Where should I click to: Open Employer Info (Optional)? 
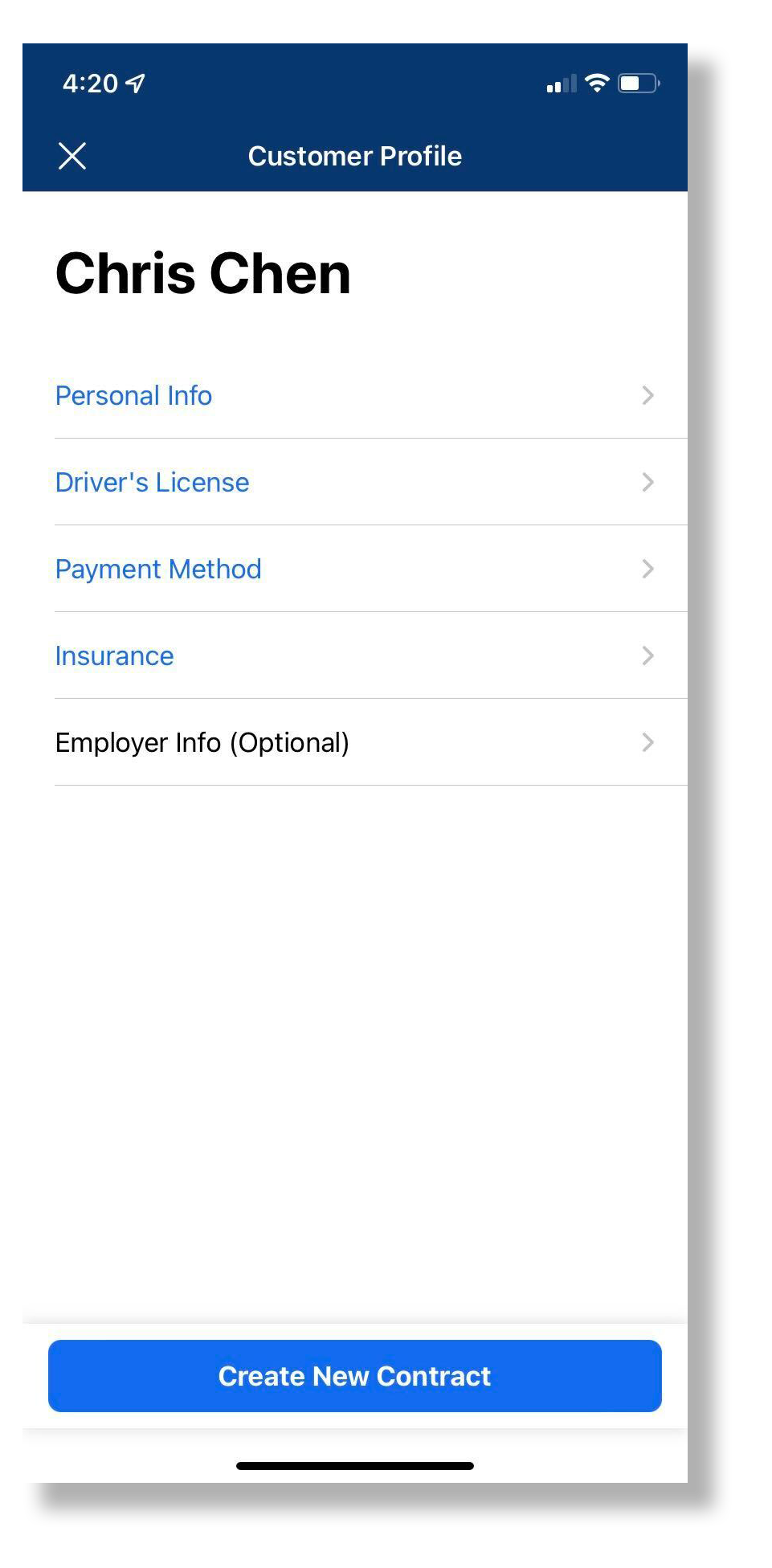click(x=355, y=742)
